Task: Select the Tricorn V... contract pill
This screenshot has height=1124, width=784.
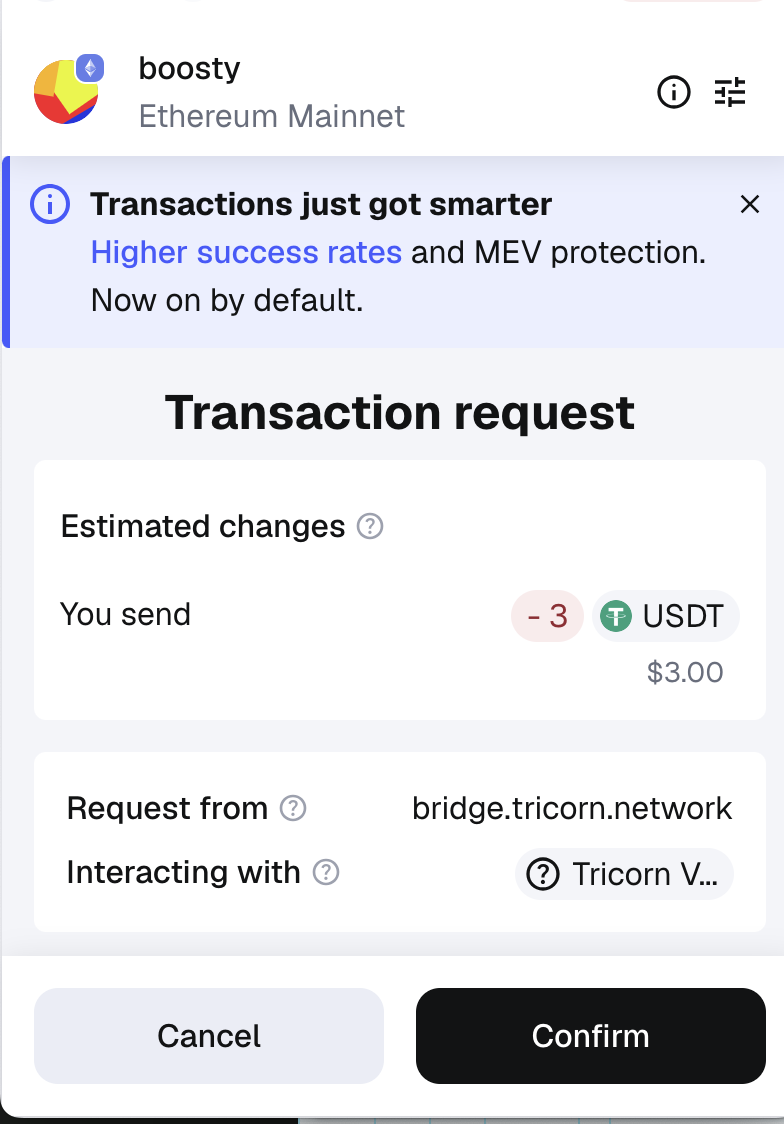Action: coord(624,874)
